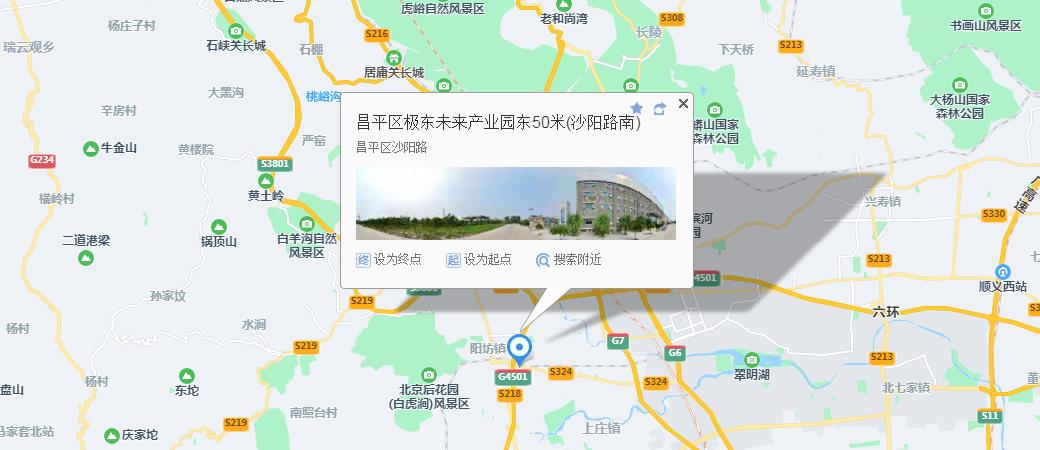Screen dimensions: 1040x450
Task: Search nearby places (搜索附近)
Action: tap(568, 259)
